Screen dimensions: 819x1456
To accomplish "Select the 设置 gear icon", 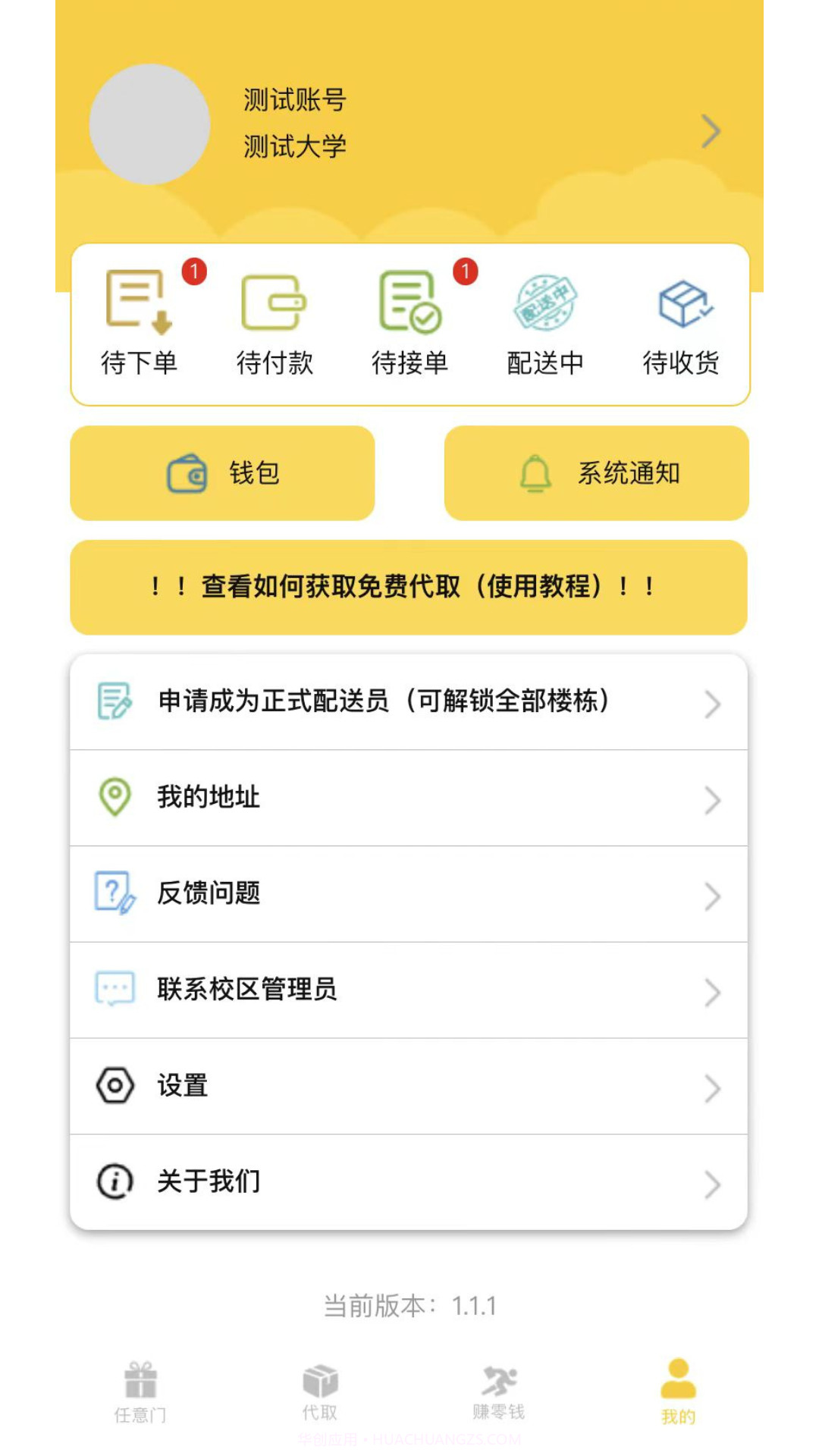I will (112, 1086).
